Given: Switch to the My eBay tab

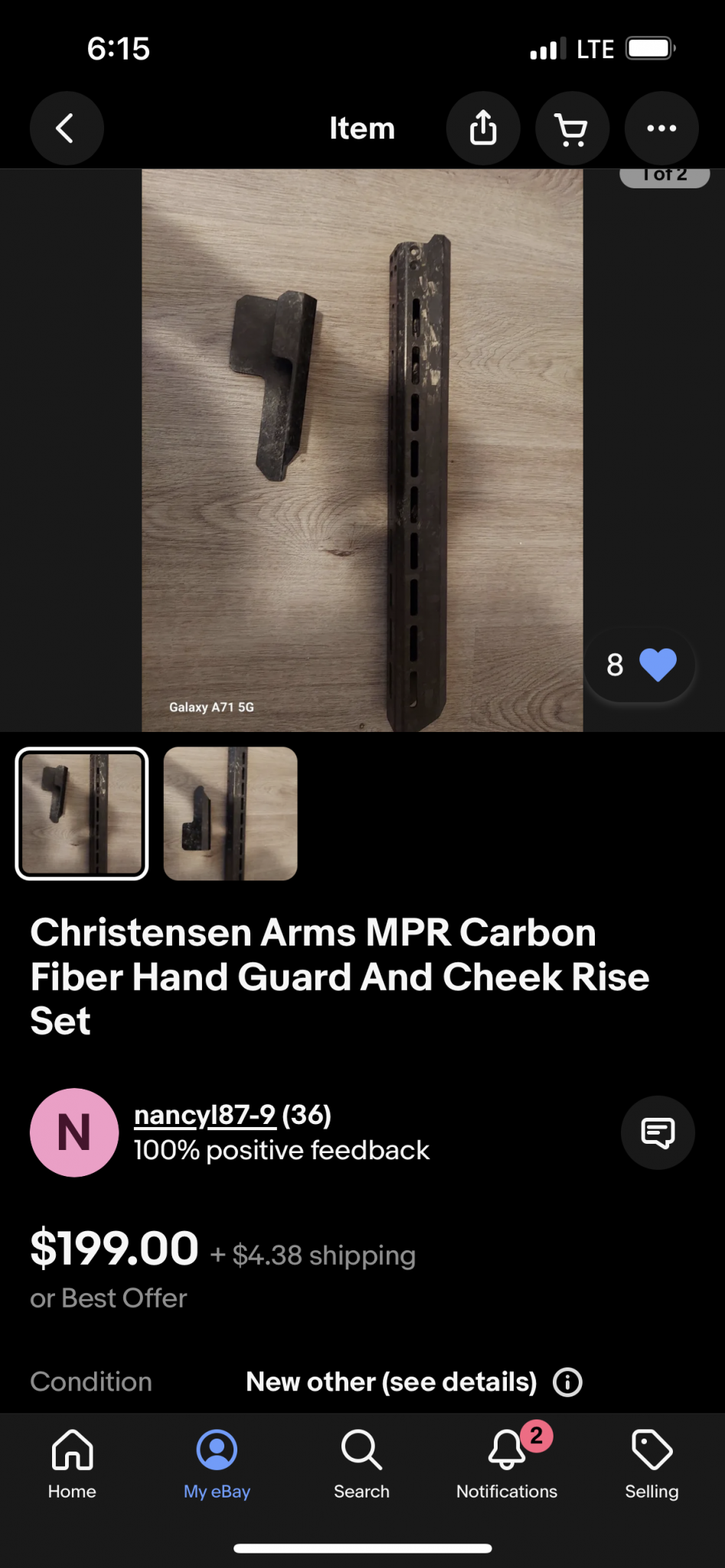Looking at the screenshot, I should pyautogui.click(x=217, y=1464).
